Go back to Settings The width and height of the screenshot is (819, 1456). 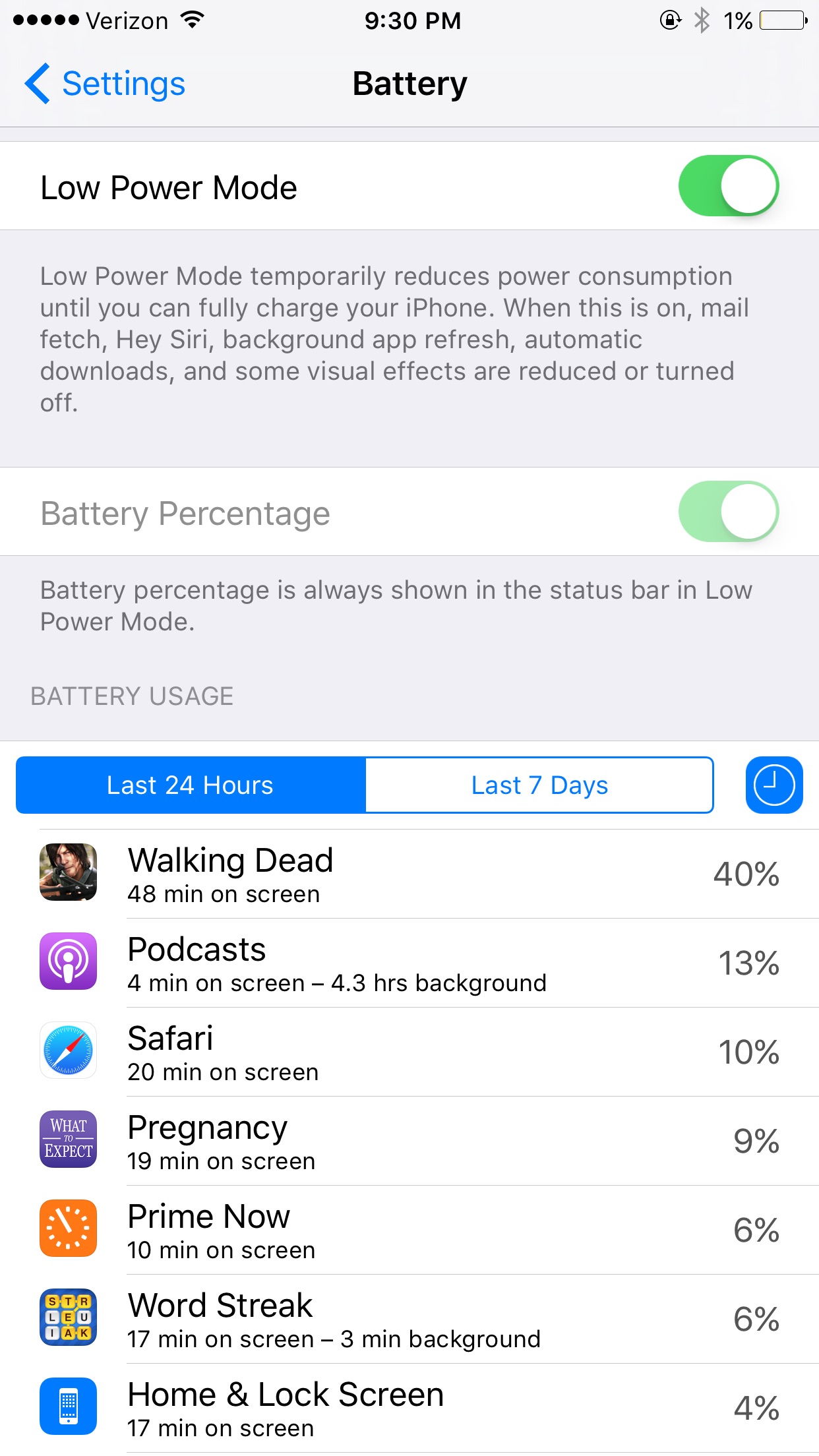[106, 84]
